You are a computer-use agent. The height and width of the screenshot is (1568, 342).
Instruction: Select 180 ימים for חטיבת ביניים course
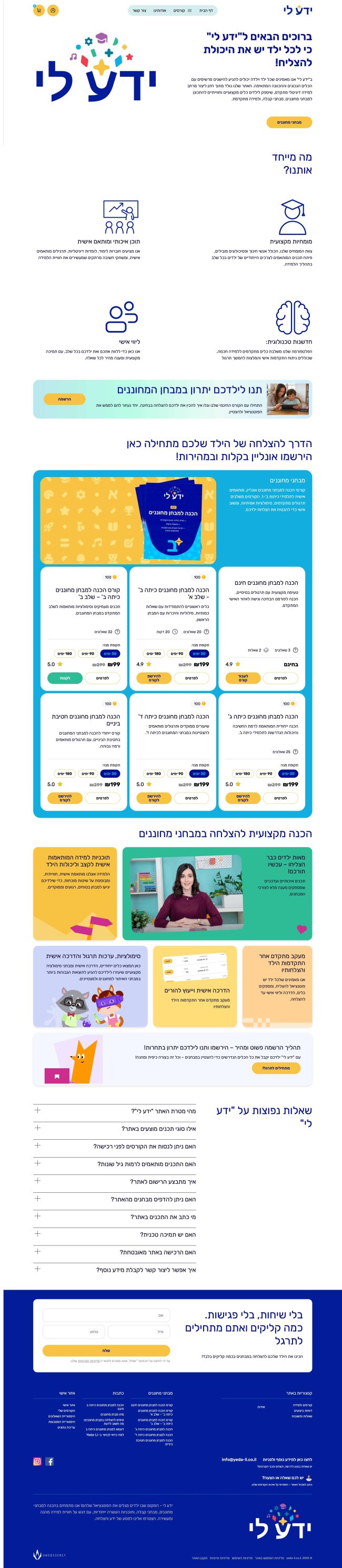[65, 773]
